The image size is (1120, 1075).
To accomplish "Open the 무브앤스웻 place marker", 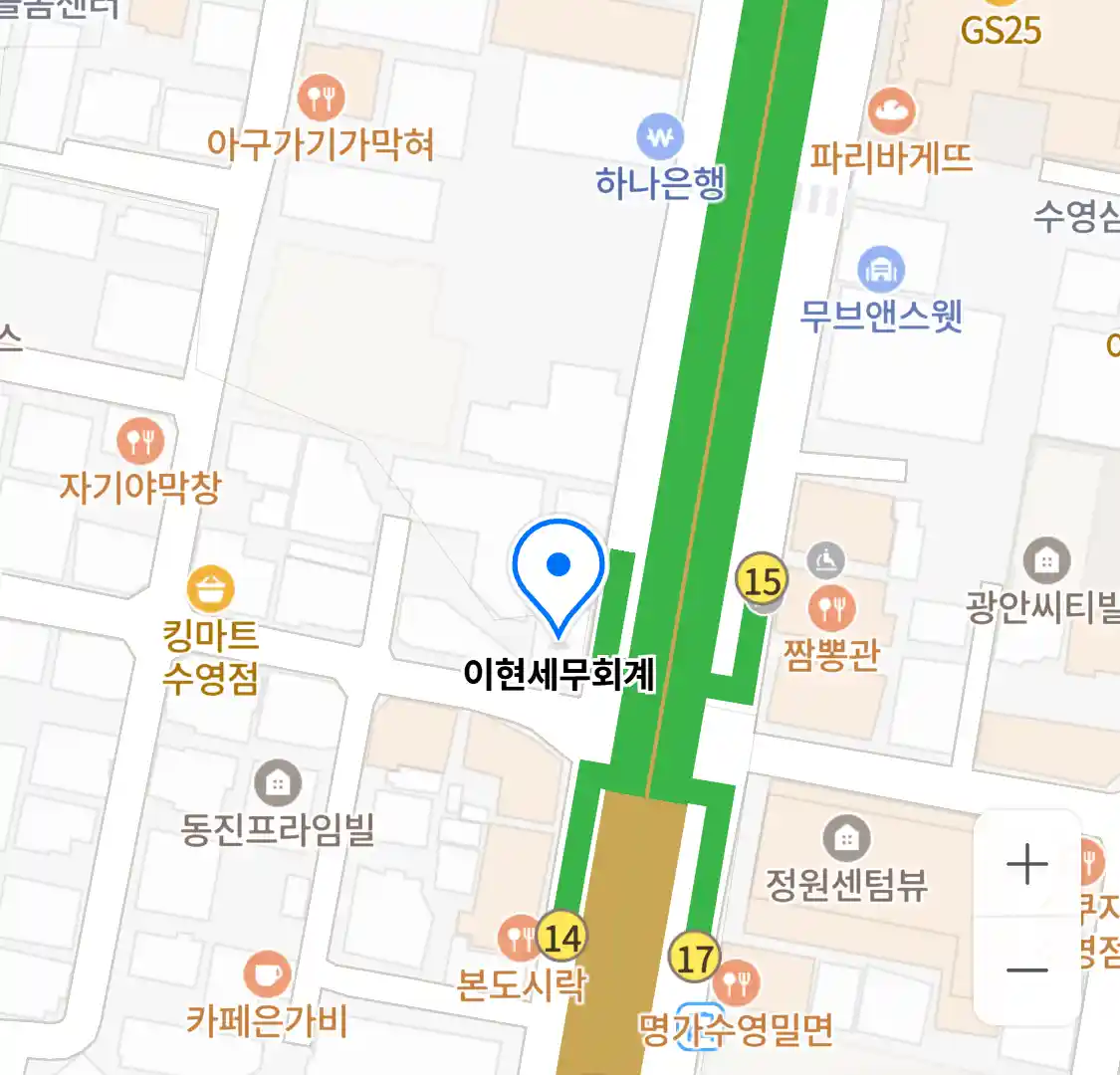I will tap(881, 270).
